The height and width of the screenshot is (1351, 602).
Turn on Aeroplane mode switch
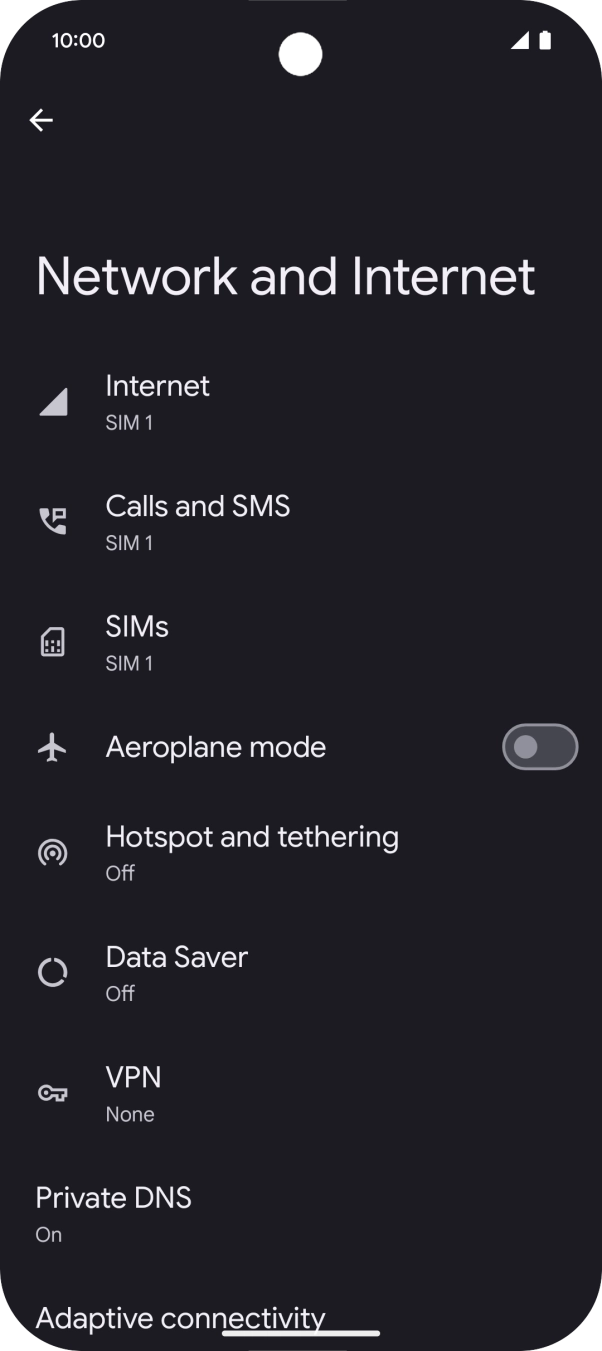point(539,747)
